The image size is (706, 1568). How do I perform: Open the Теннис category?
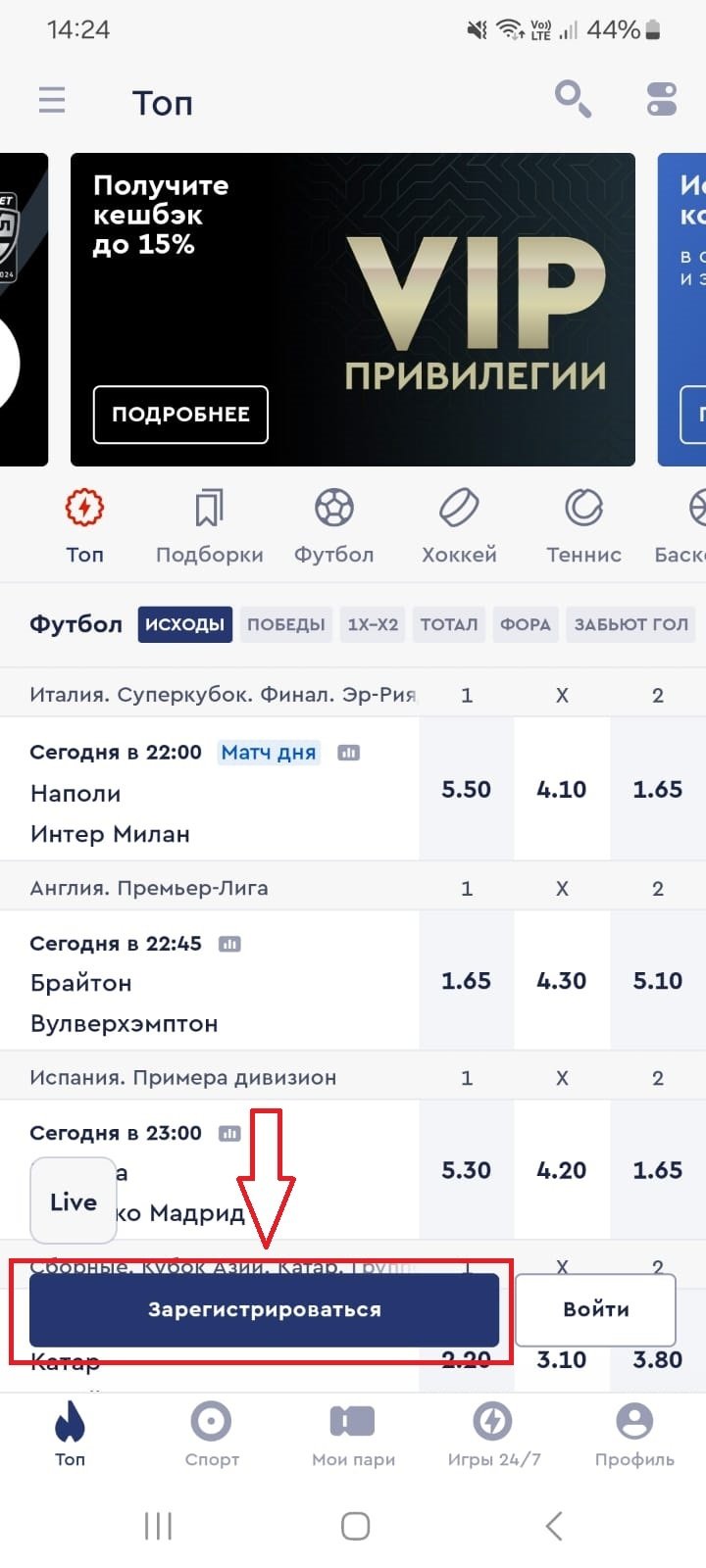pyautogui.click(x=583, y=527)
